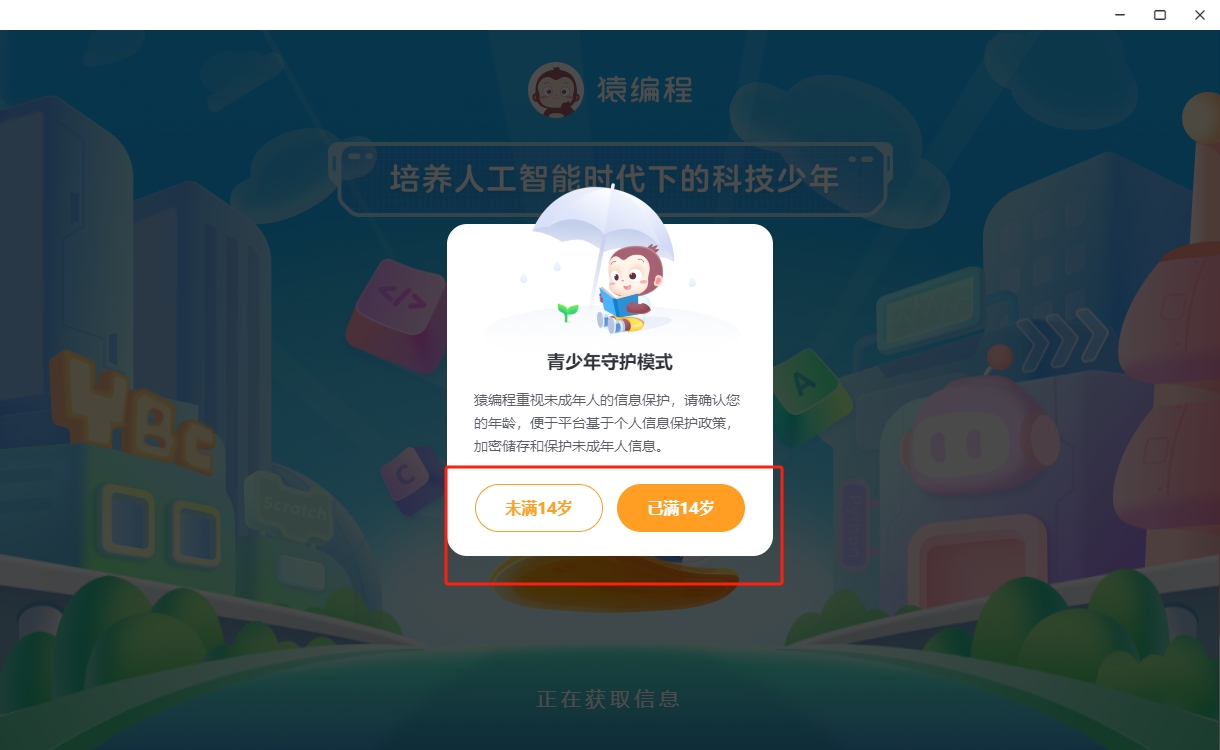
Task: Maximize the app window
Action: point(1159,15)
